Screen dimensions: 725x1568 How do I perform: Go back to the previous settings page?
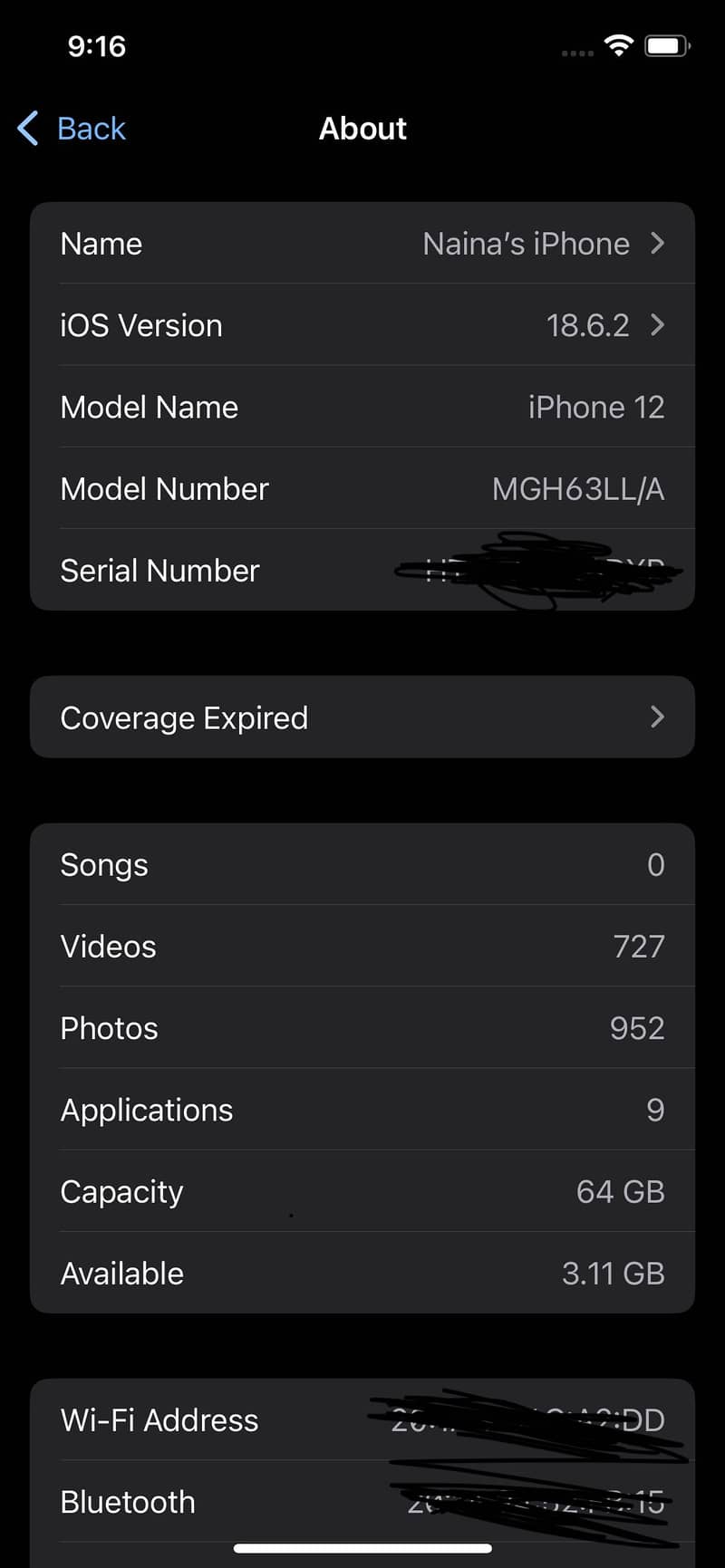pyautogui.click(x=72, y=129)
